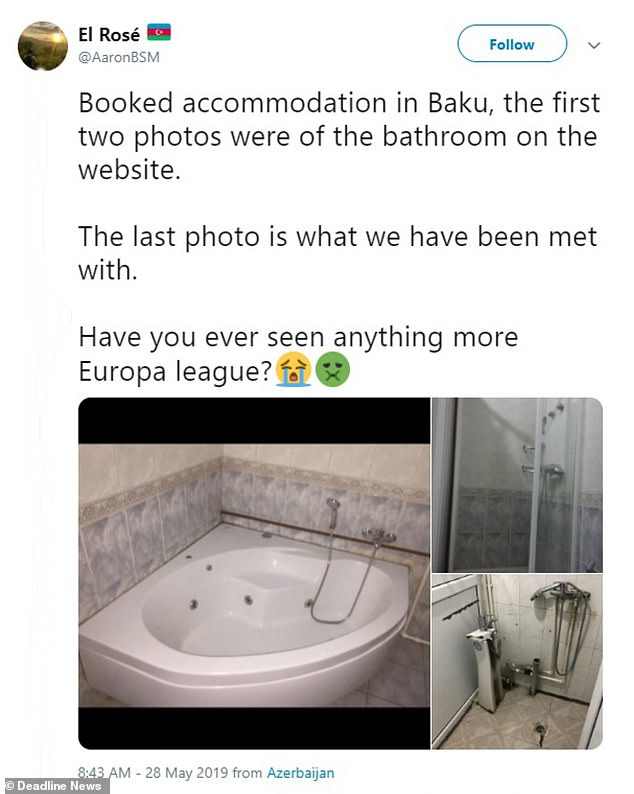The width and height of the screenshot is (634, 794).
Task: Open the glass shower cabin photo
Action: tap(517, 484)
